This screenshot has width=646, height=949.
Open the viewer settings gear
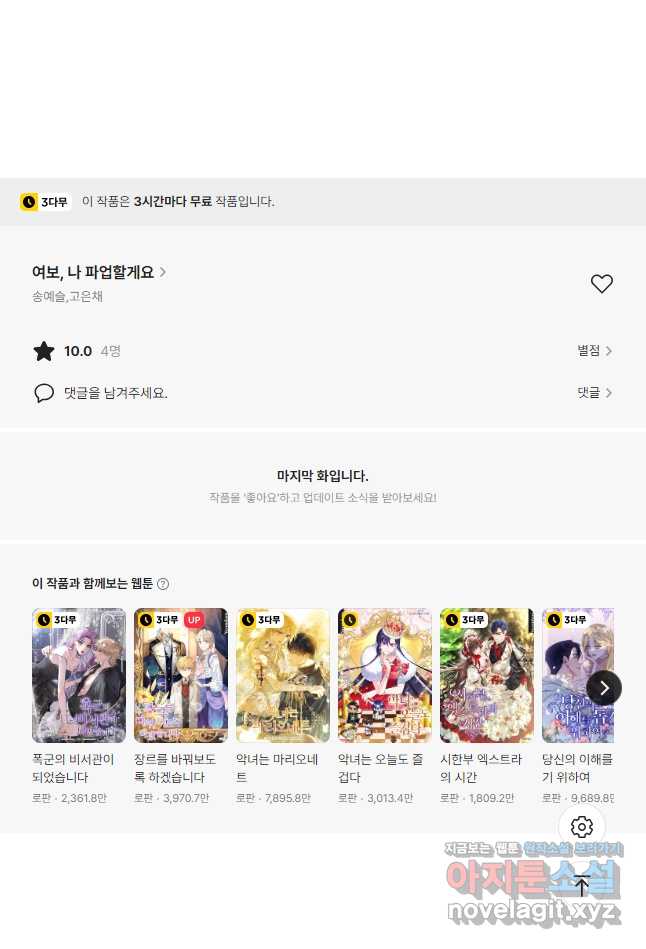[582, 827]
